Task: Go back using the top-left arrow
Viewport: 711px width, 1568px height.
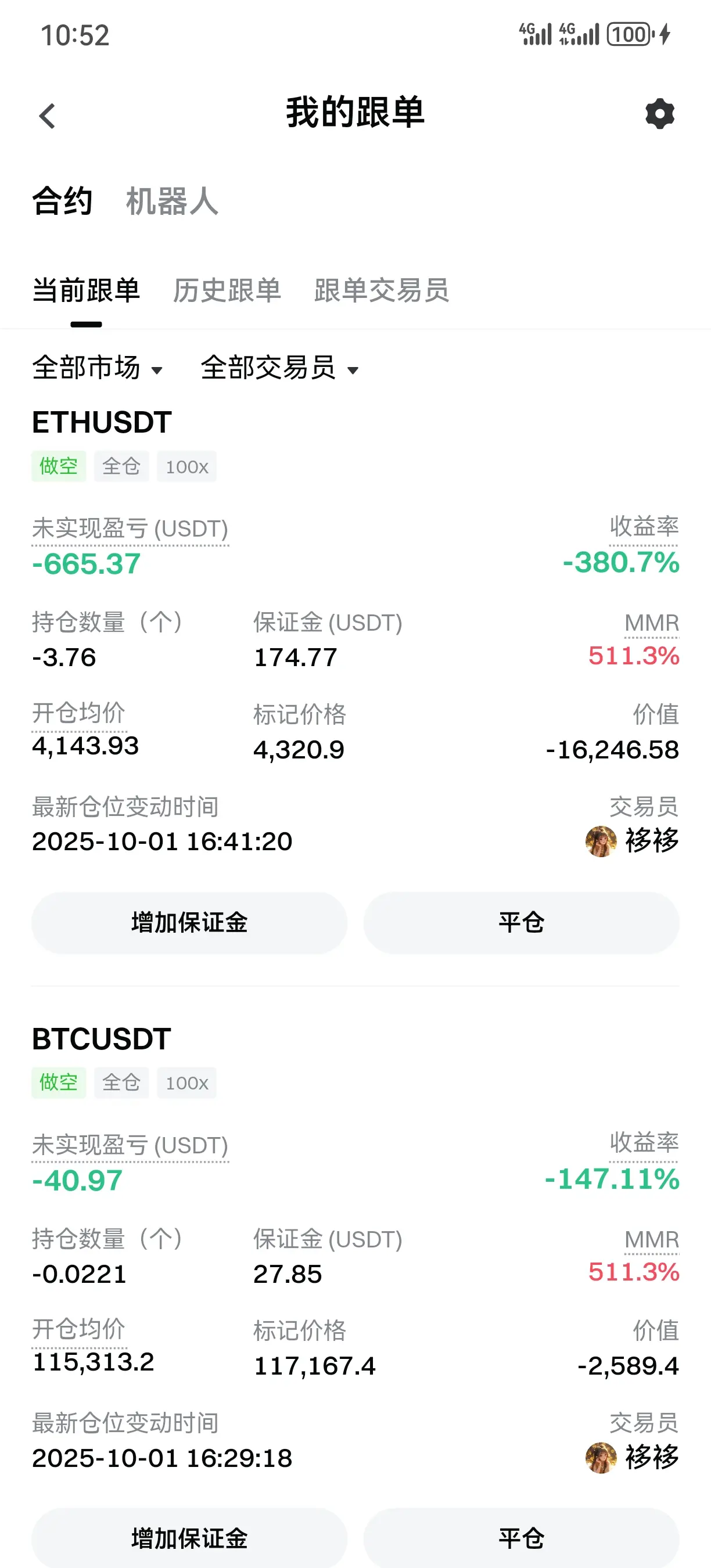Action: [x=48, y=116]
